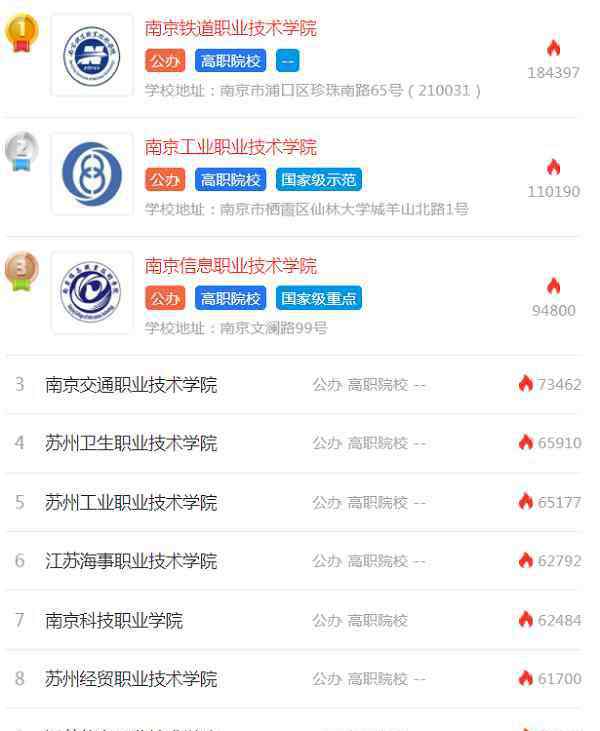
Task: Open 南京信息职业技术学院 school page
Action: (230, 266)
